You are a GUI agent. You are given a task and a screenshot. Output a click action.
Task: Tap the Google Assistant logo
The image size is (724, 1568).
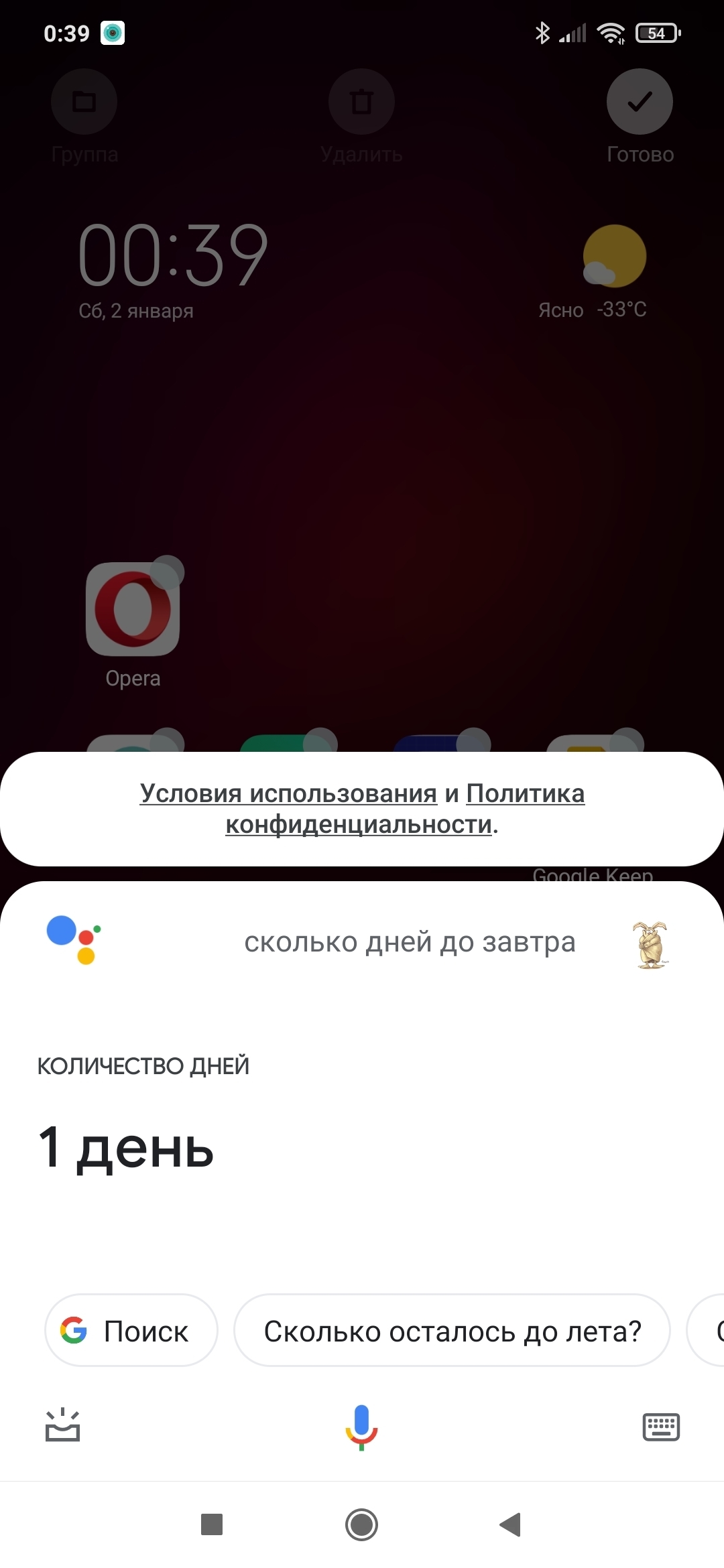tap(74, 939)
